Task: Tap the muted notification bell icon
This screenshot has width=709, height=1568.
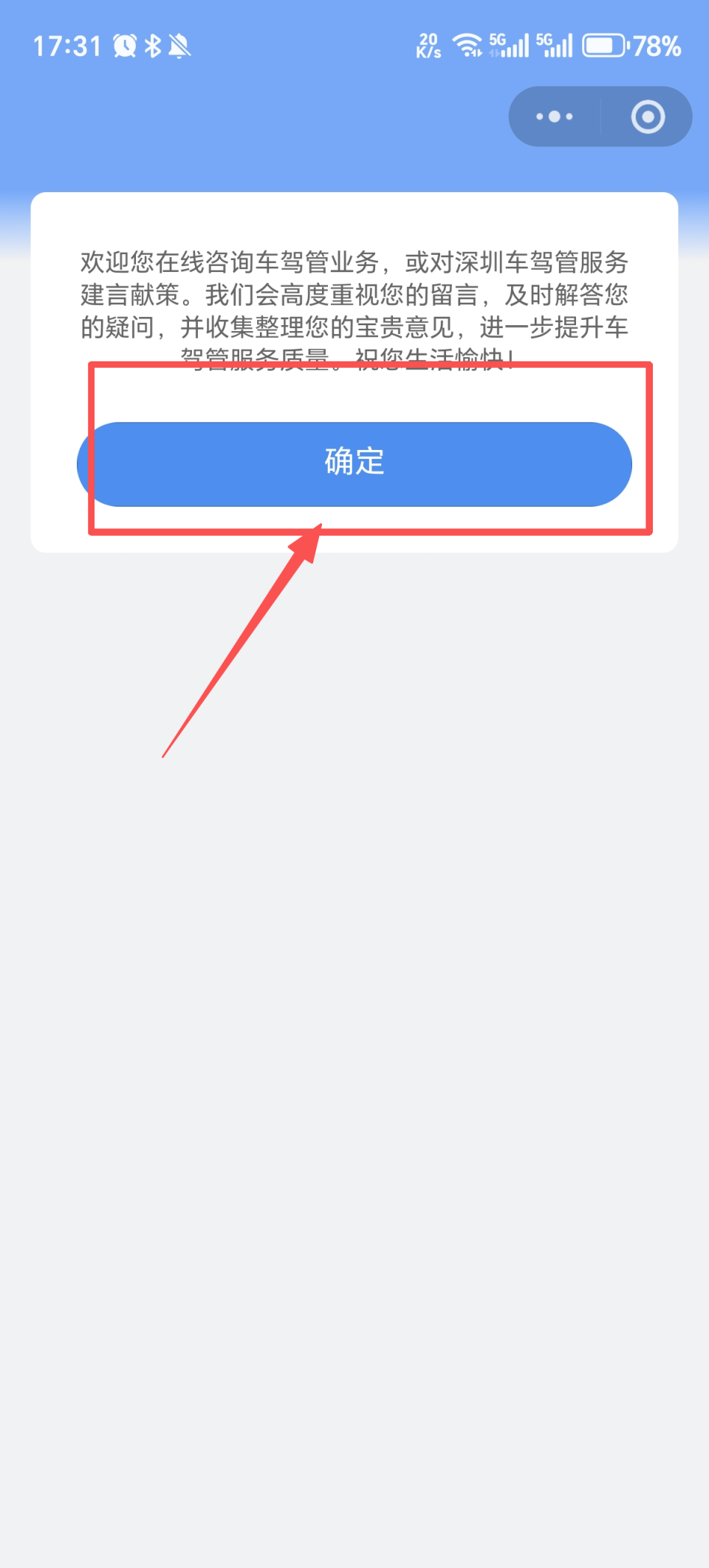Action: point(179,46)
